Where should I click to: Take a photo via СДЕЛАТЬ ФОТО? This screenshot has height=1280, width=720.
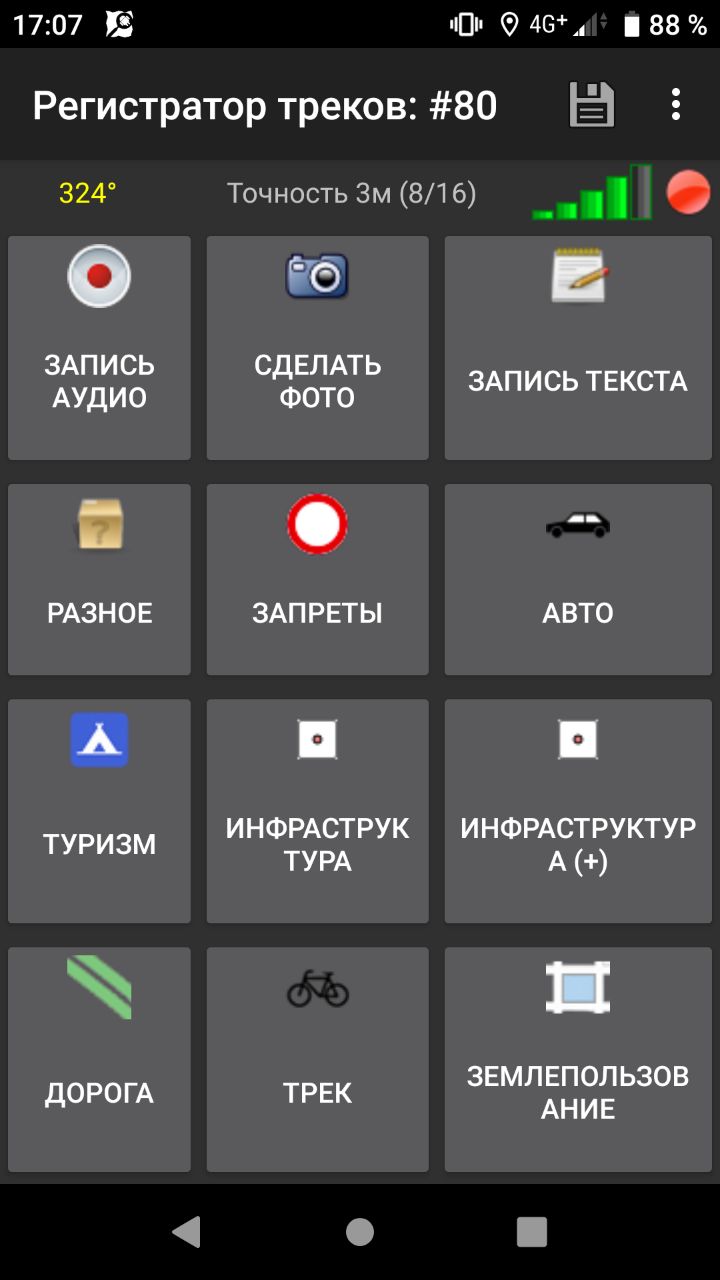[317, 348]
